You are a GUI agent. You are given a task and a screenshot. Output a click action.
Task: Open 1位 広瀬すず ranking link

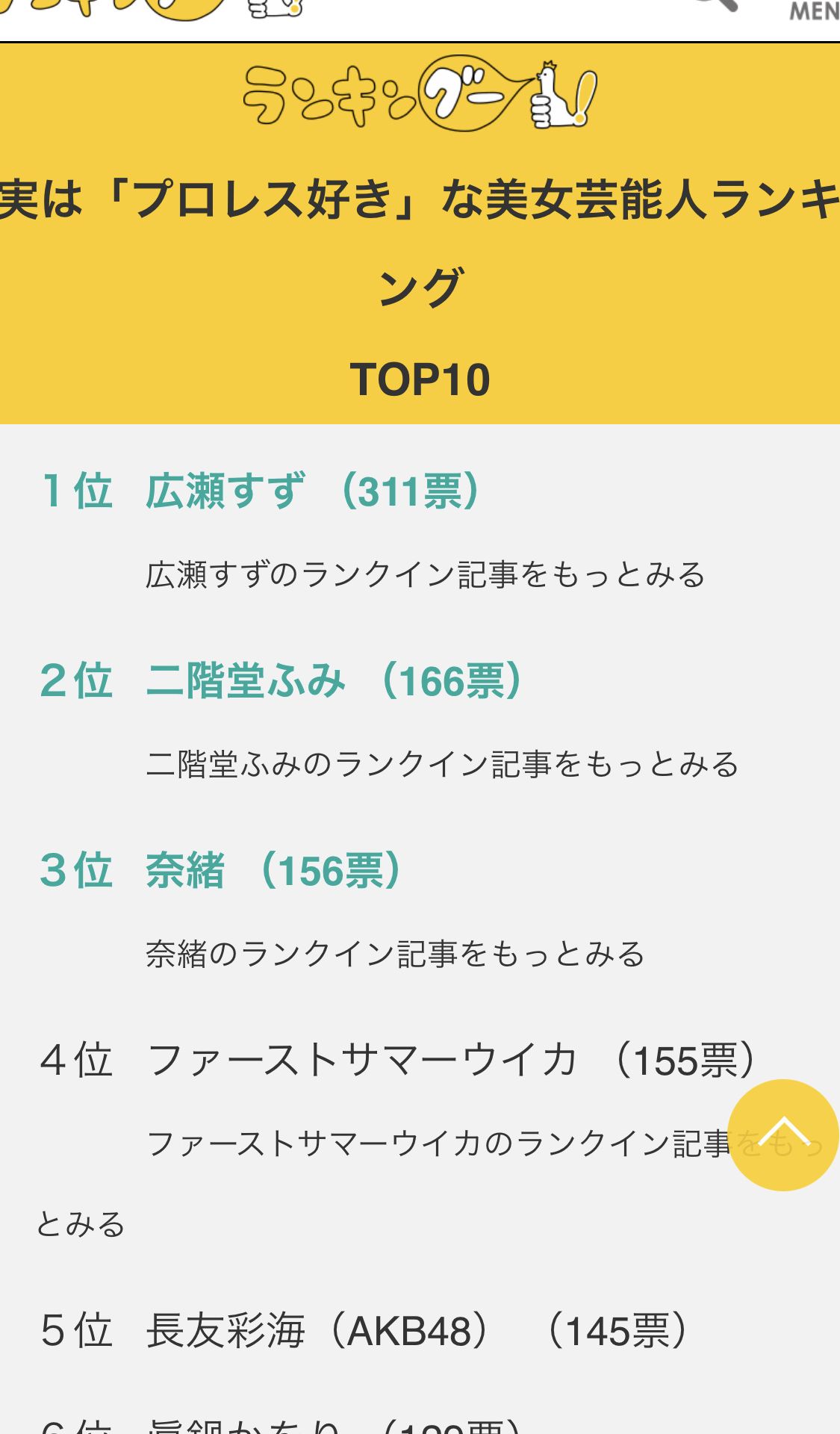(261, 491)
